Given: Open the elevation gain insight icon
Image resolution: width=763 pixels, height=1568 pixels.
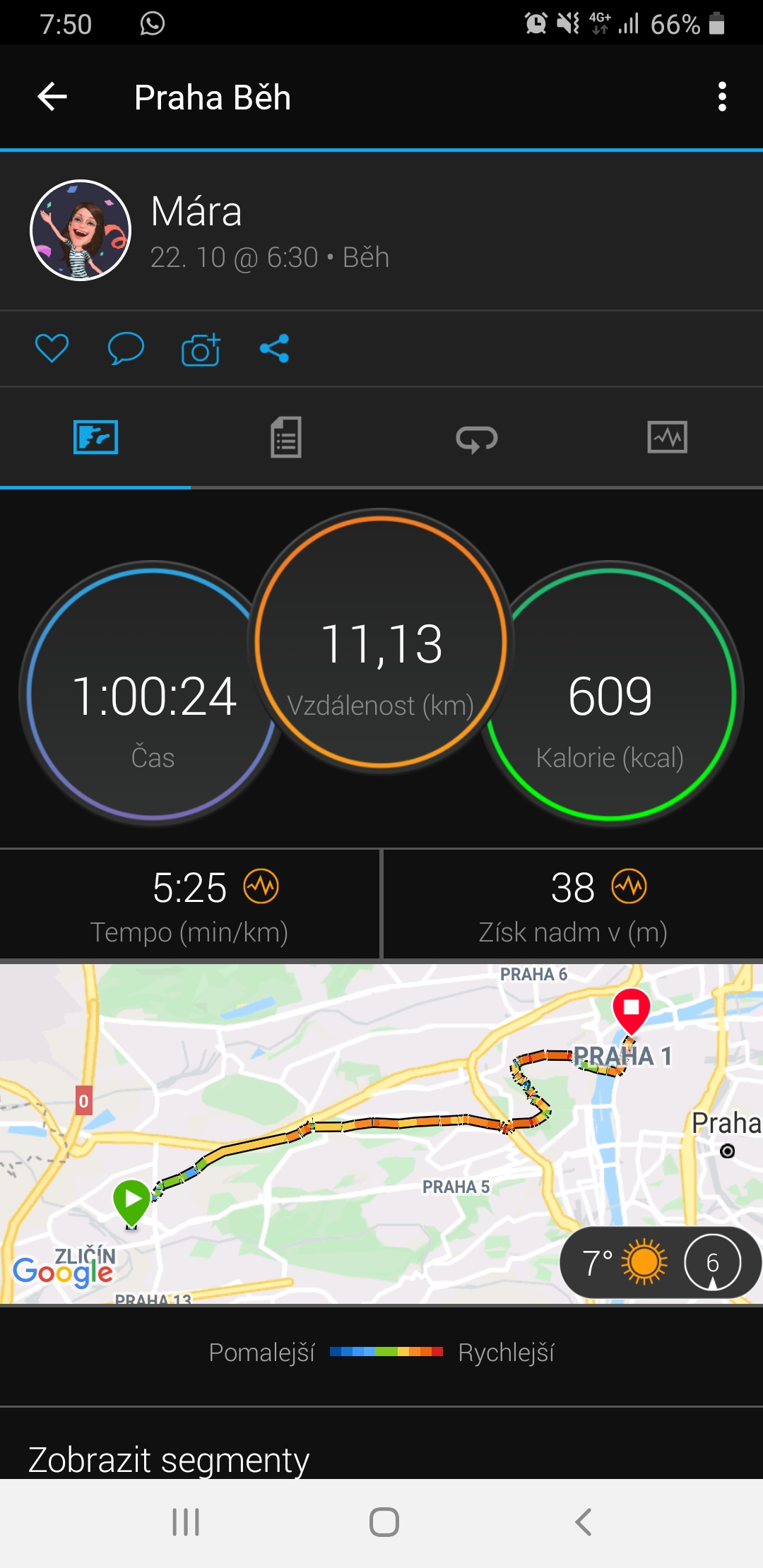Looking at the screenshot, I should [x=629, y=886].
